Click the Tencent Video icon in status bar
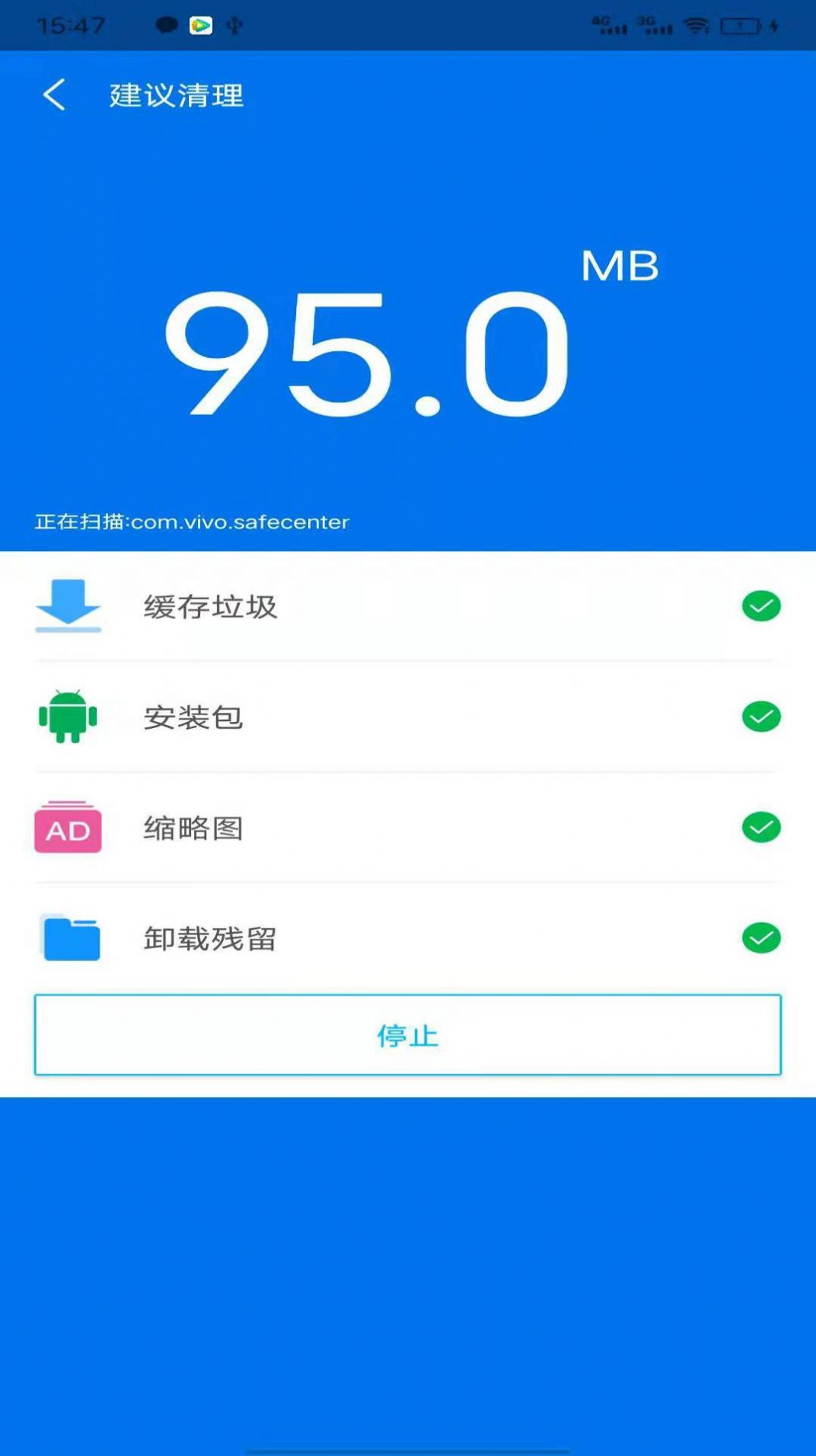Image resolution: width=816 pixels, height=1456 pixels. pyautogui.click(x=199, y=25)
